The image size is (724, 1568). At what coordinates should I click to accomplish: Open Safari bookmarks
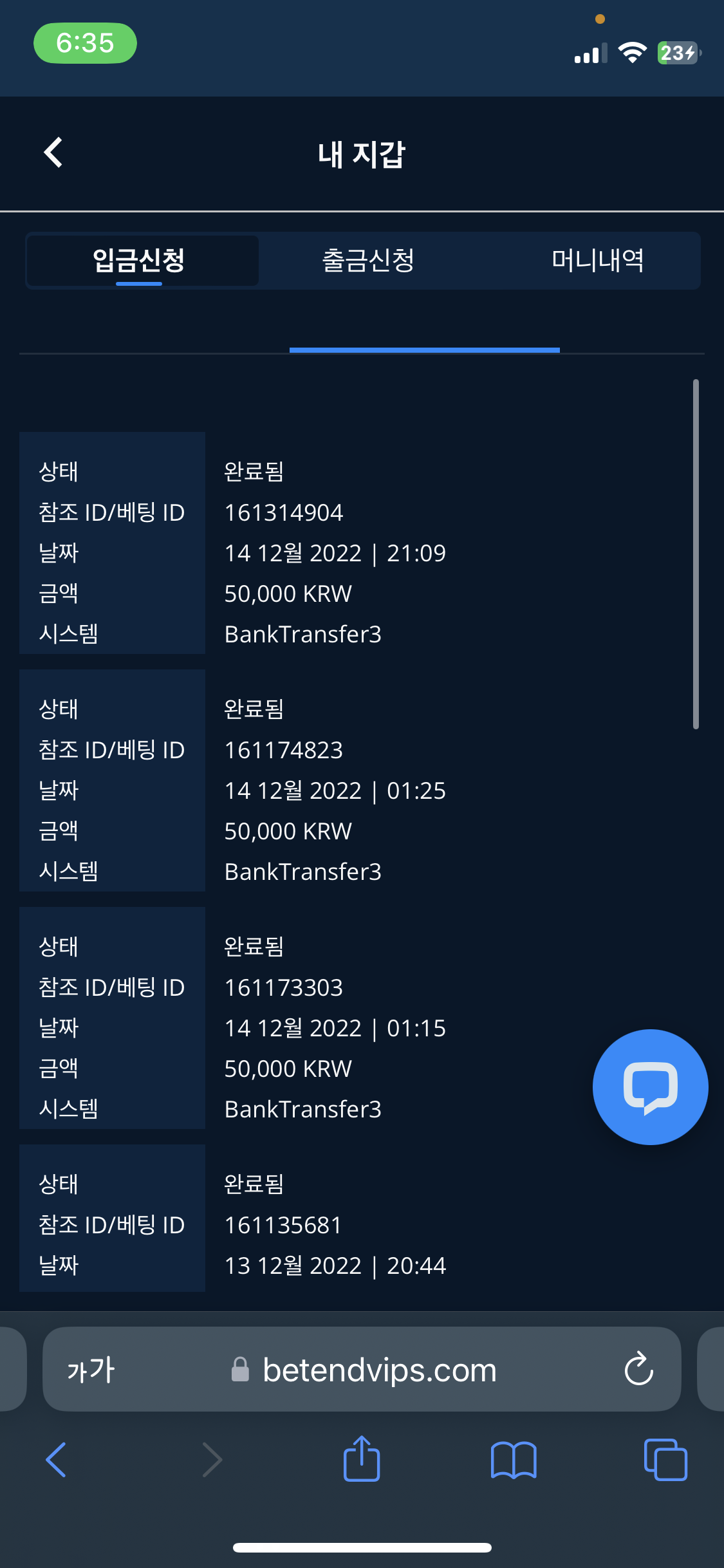[513, 1459]
